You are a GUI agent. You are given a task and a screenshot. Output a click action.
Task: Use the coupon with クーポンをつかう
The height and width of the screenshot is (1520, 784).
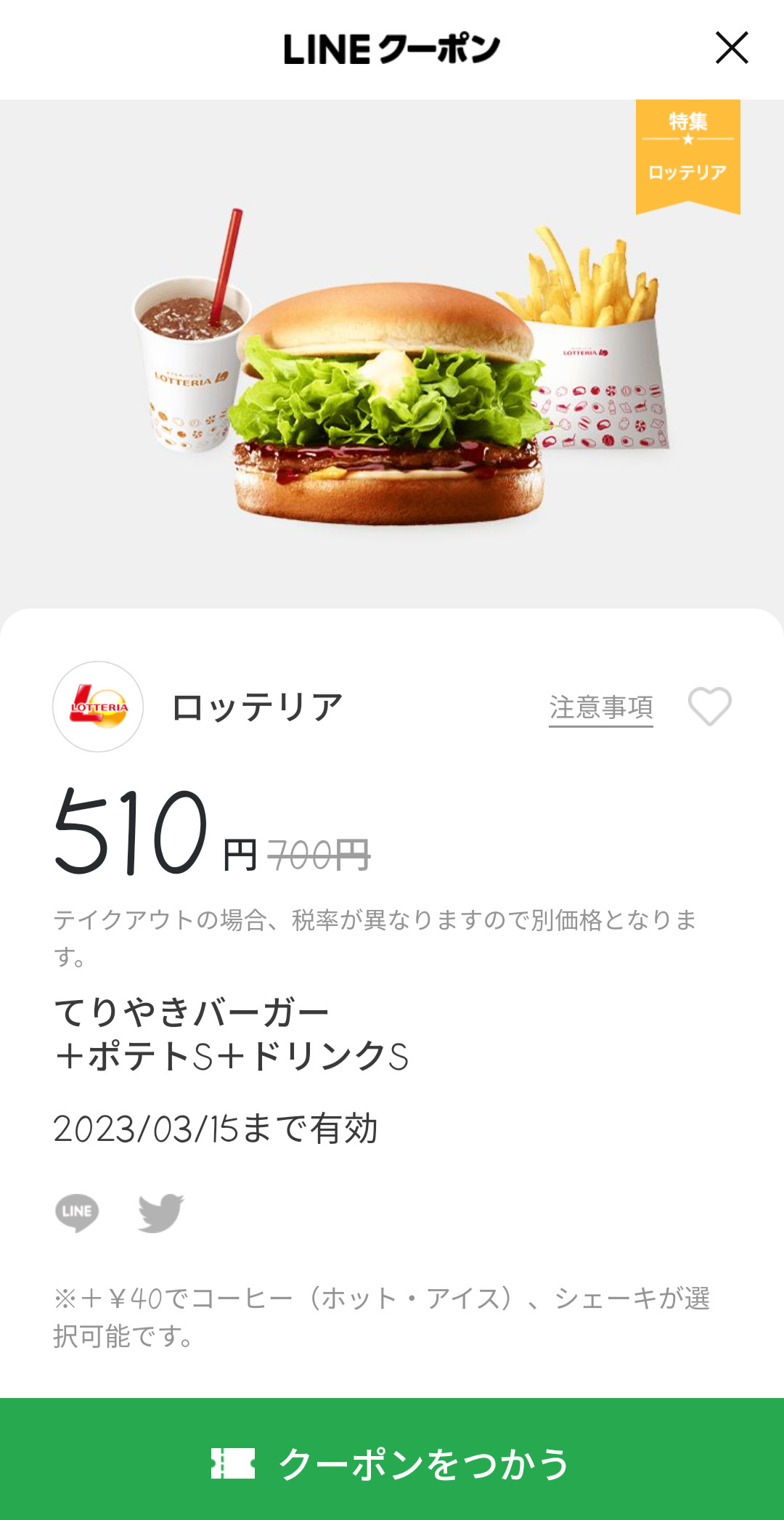tap(392, 1462)
